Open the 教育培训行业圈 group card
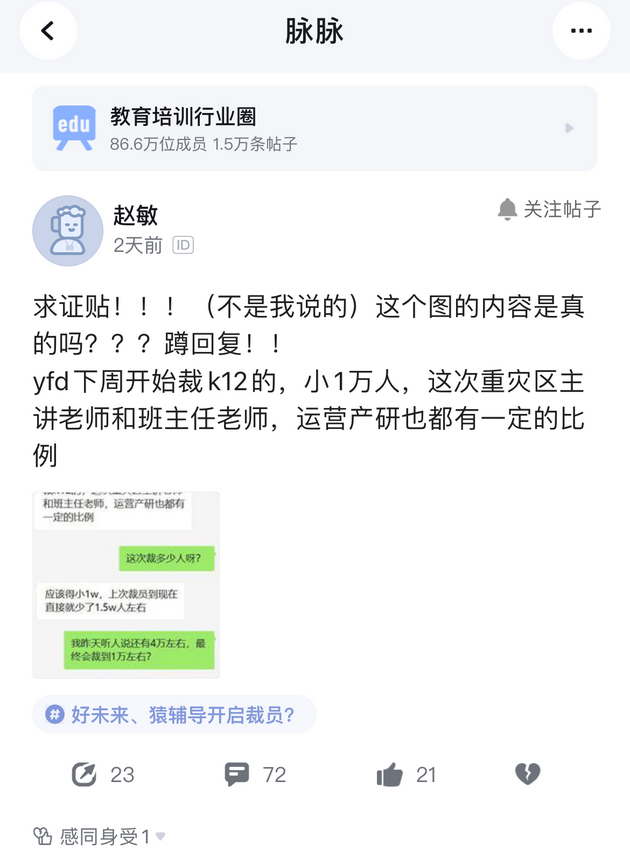 (x=315, y=129)
